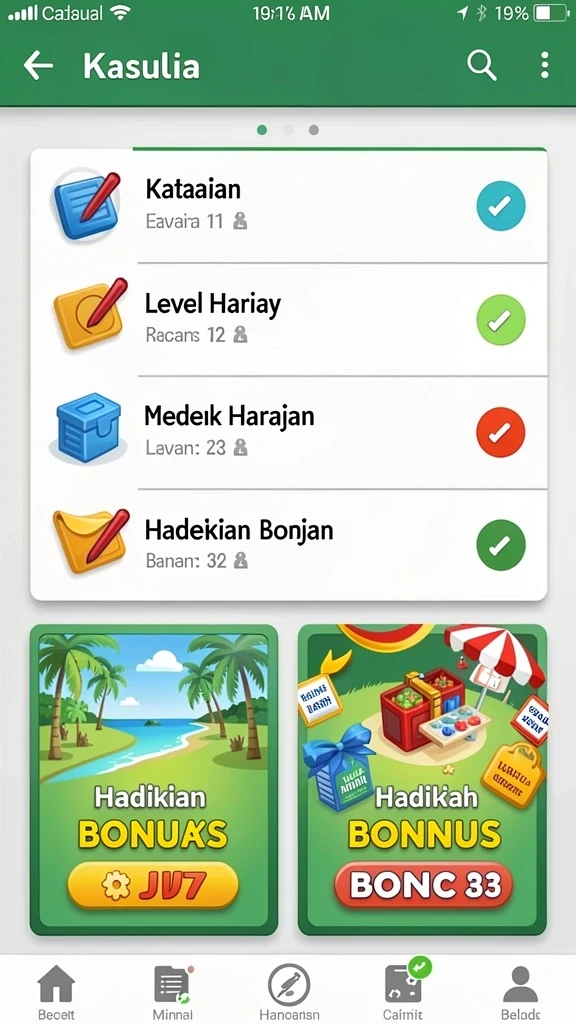Switch to the Becett home tab

(x=56, y=991)
